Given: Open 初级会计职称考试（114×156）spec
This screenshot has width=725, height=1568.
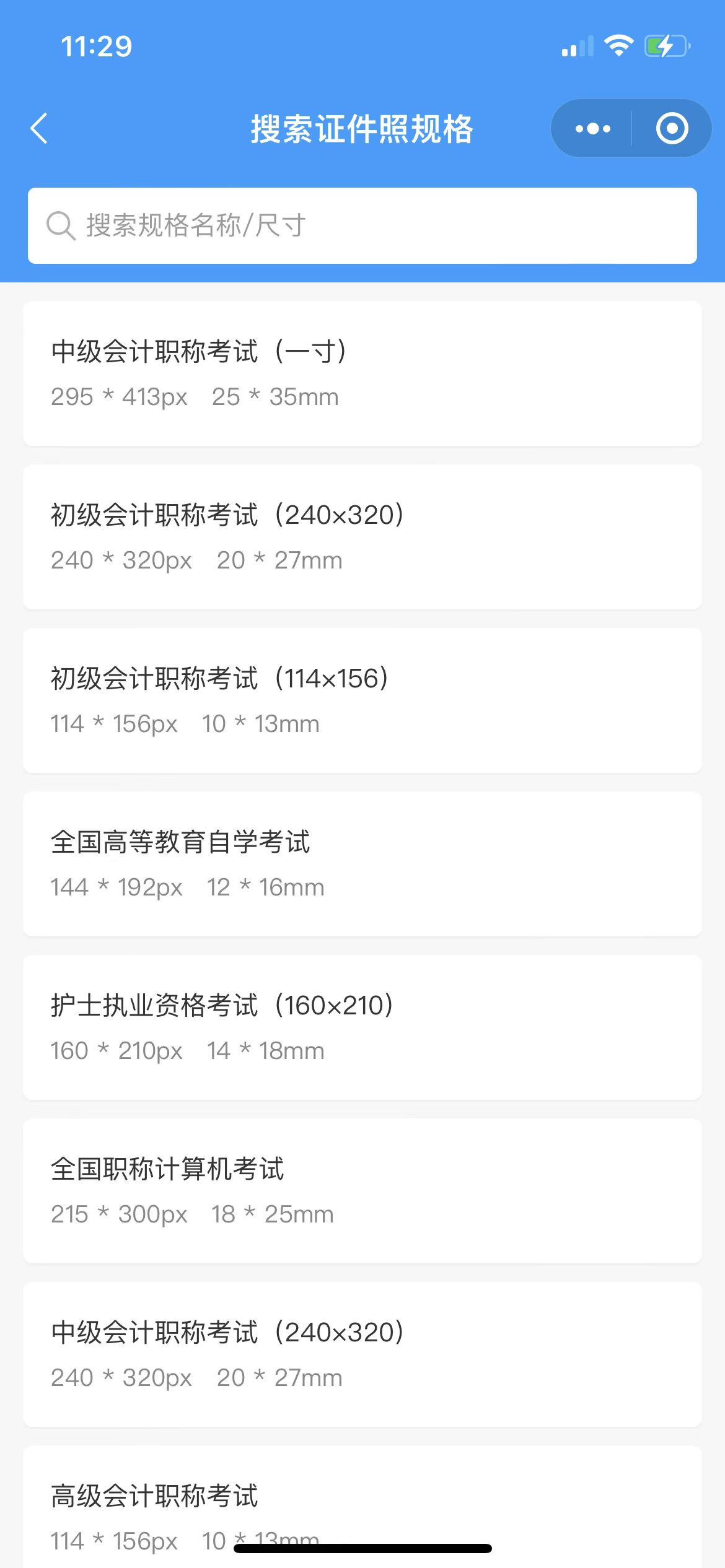Looking at the screenshot, I should [362, 700].
